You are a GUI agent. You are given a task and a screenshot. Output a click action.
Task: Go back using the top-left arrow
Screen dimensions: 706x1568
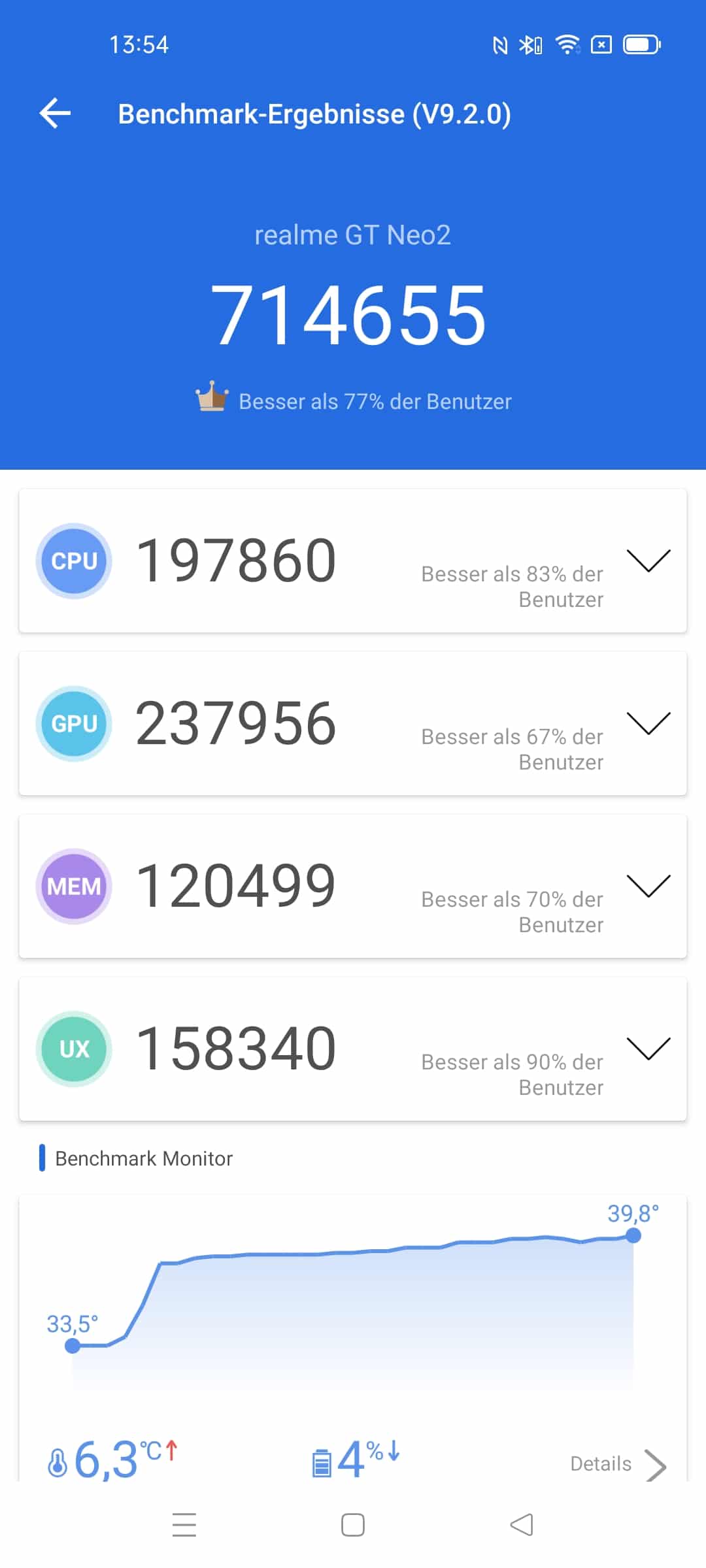(x=55, y=114)
